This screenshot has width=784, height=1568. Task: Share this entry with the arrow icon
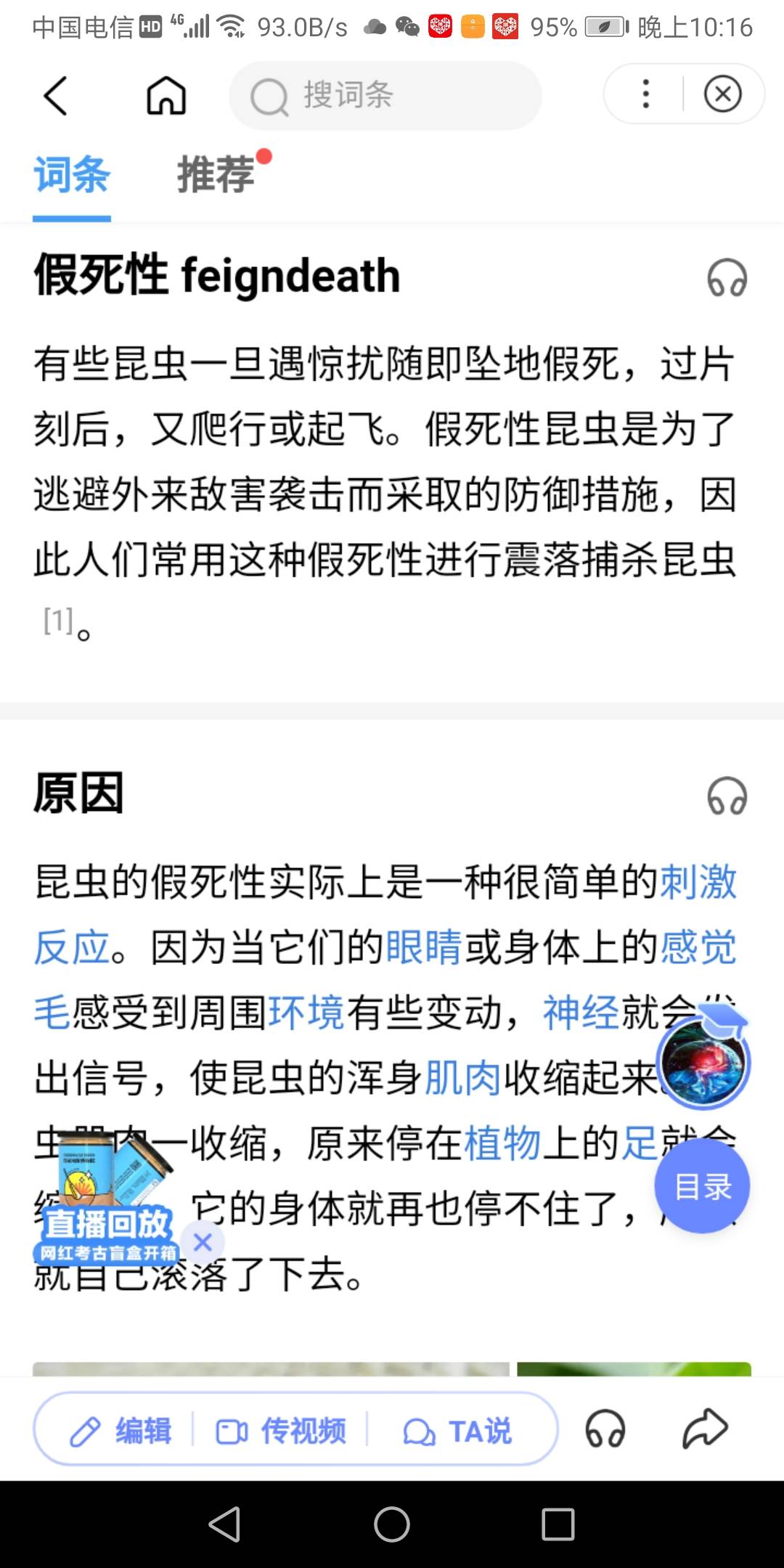coord(704,1429)
